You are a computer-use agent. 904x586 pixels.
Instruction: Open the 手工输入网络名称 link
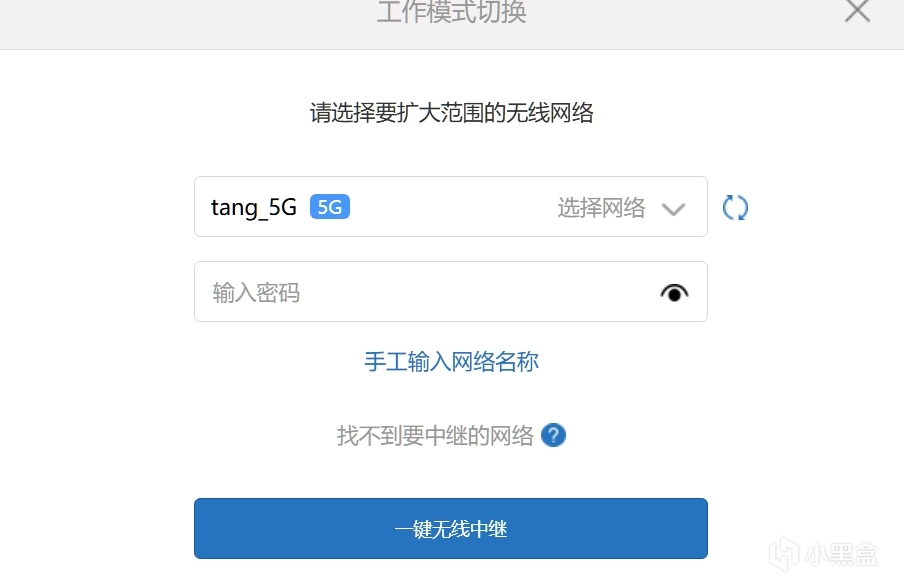click(x=451, y=361)
